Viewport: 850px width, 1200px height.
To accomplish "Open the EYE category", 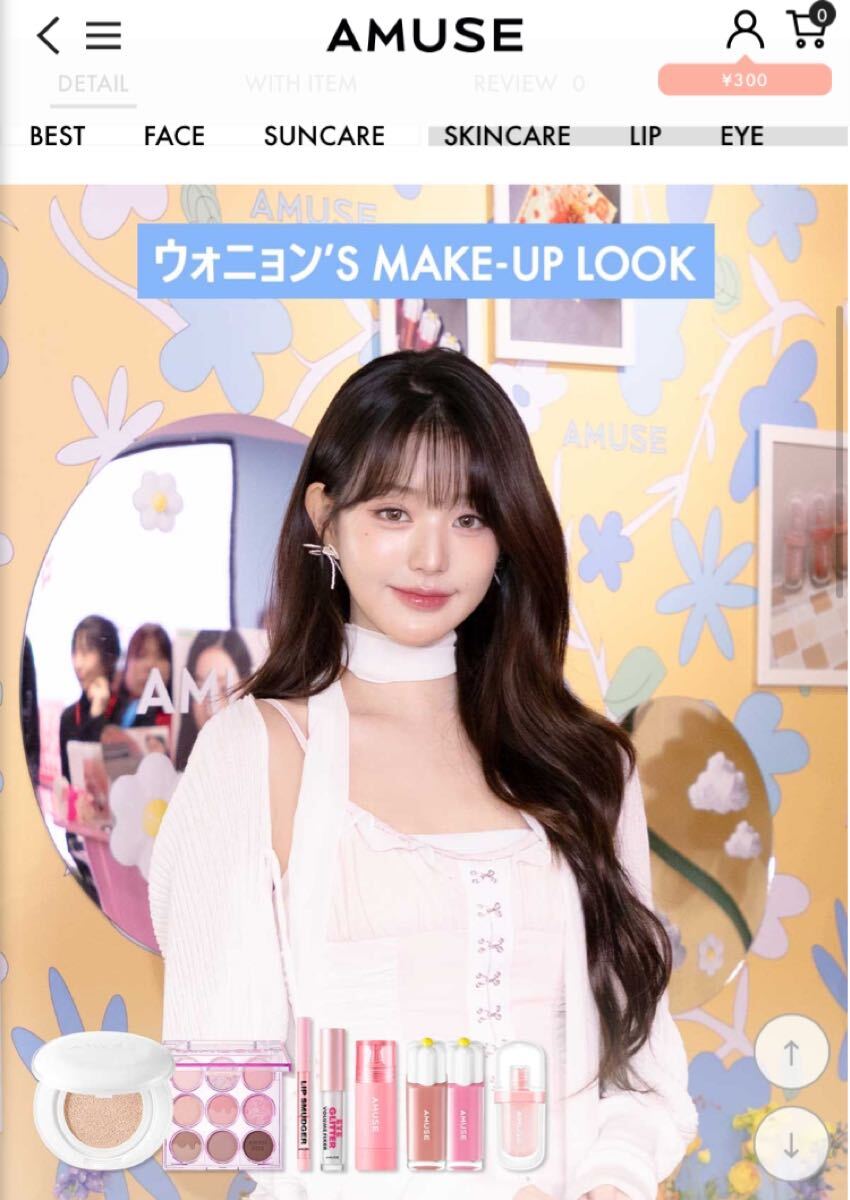I will (x=742, y=136).
